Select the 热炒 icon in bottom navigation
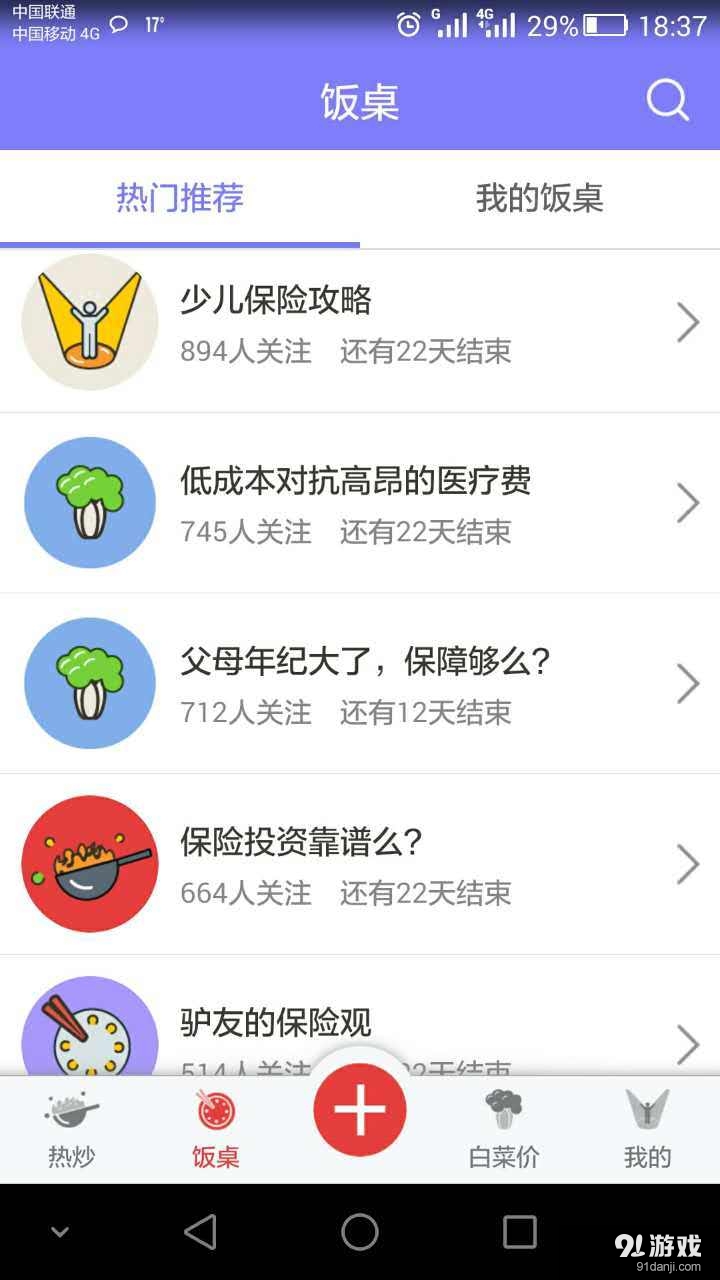720x1280 pixels. click(x=71, y=1110)
